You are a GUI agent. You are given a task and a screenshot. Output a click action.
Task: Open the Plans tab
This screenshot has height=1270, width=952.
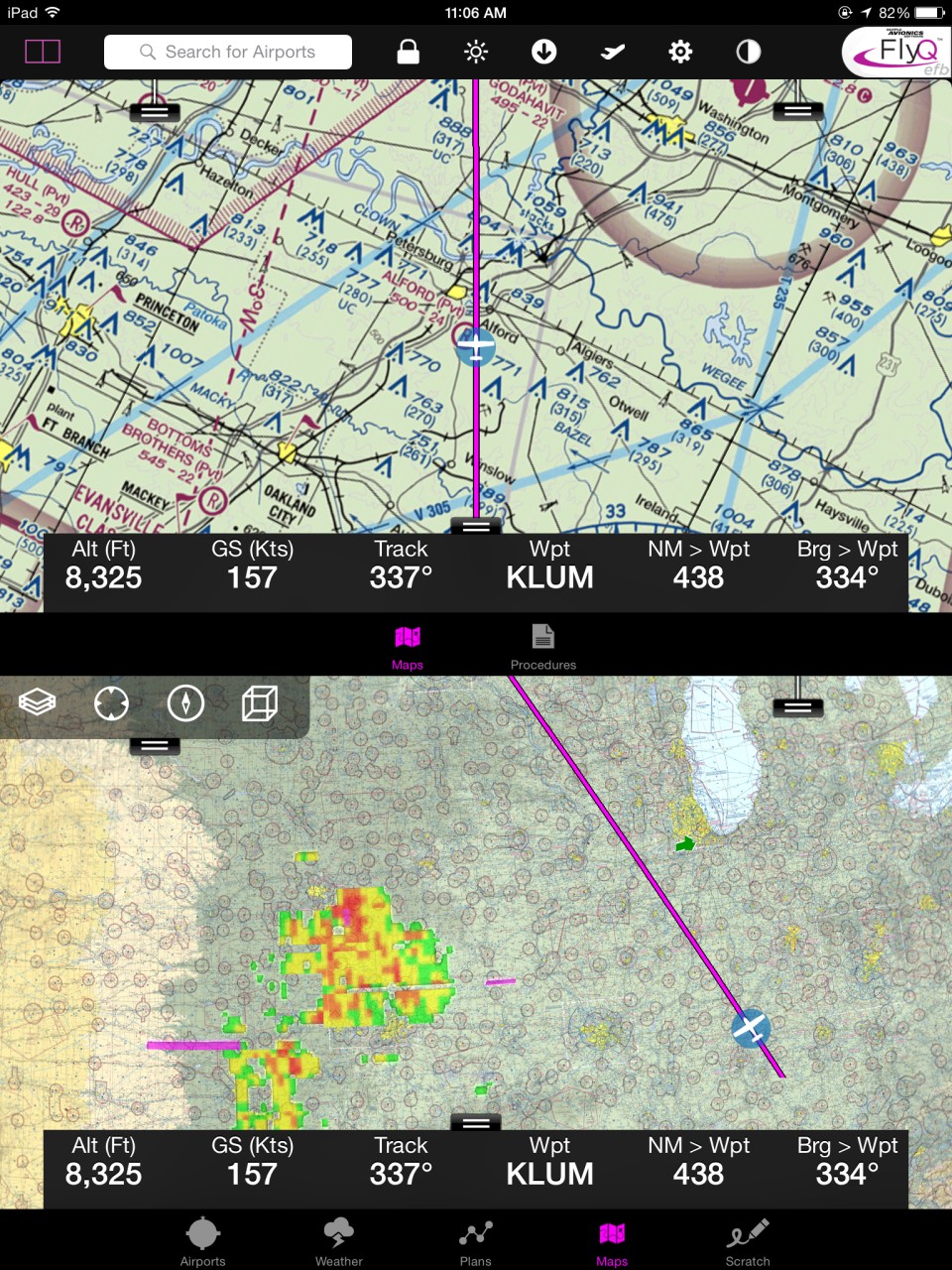coord(475,1241)
